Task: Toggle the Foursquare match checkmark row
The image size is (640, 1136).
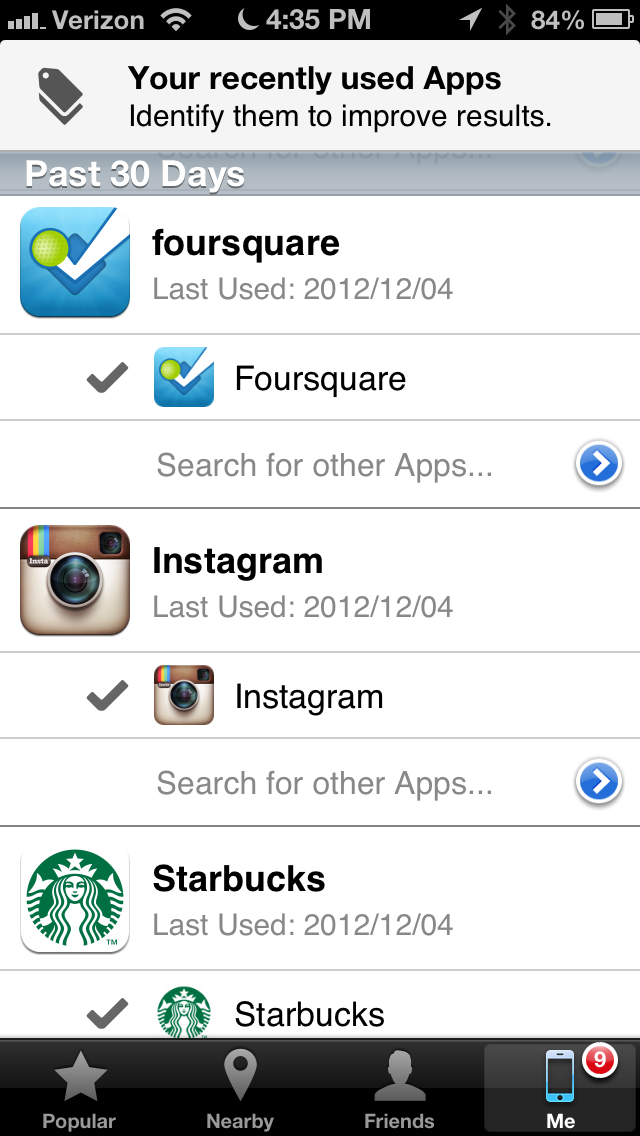Action: [x=320, y=377]
